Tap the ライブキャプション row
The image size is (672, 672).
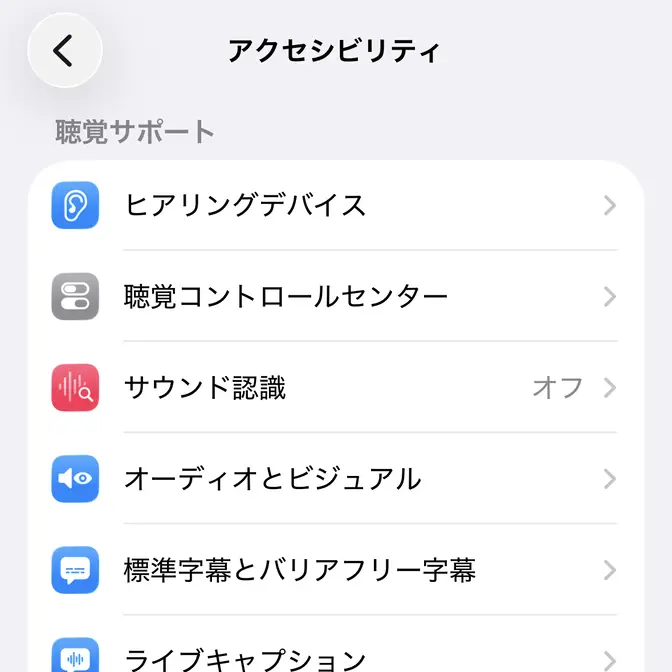tap(335, 655)
